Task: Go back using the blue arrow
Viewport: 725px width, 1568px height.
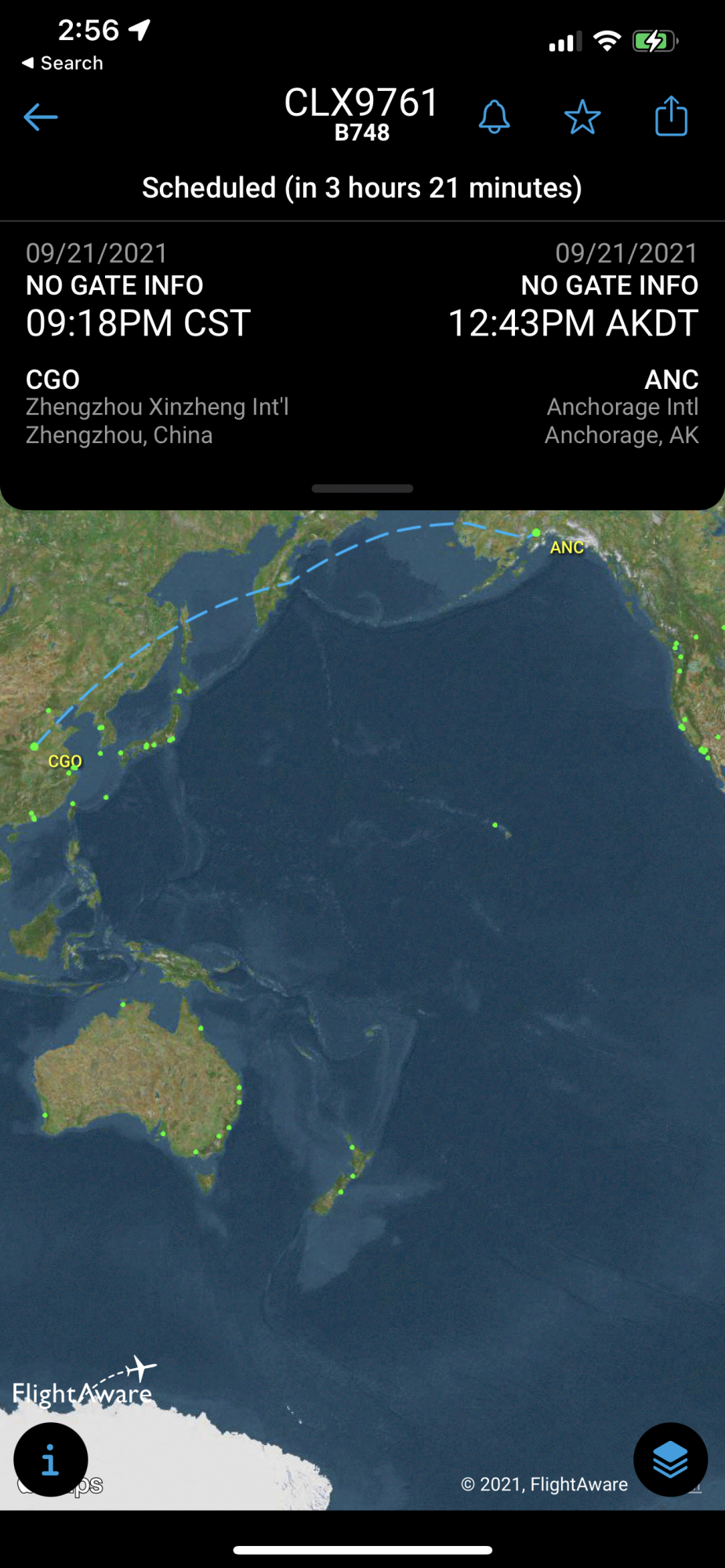Action: 41,118
